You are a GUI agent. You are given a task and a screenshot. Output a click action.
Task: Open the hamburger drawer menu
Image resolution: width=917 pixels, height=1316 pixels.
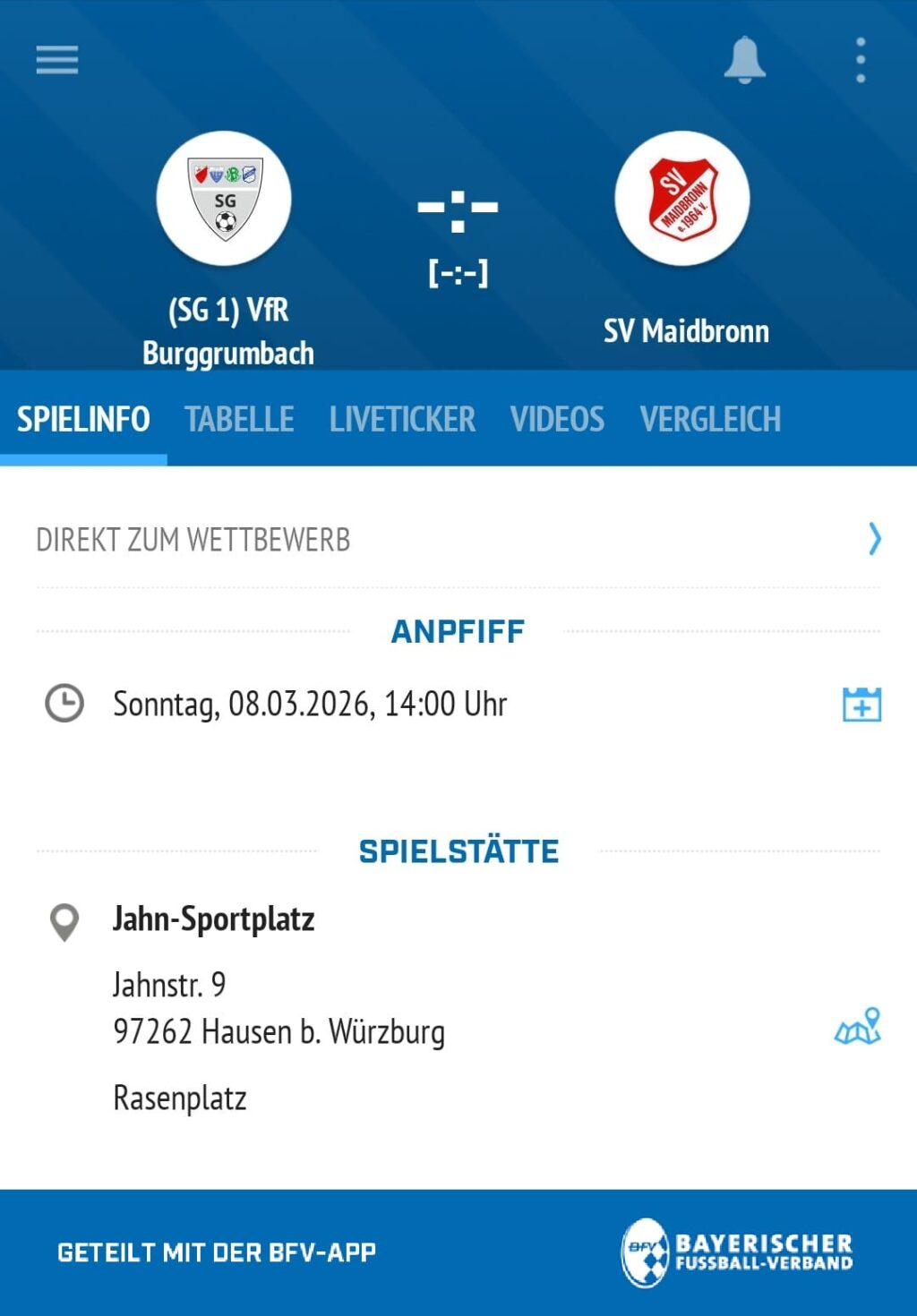pos(57,60)
